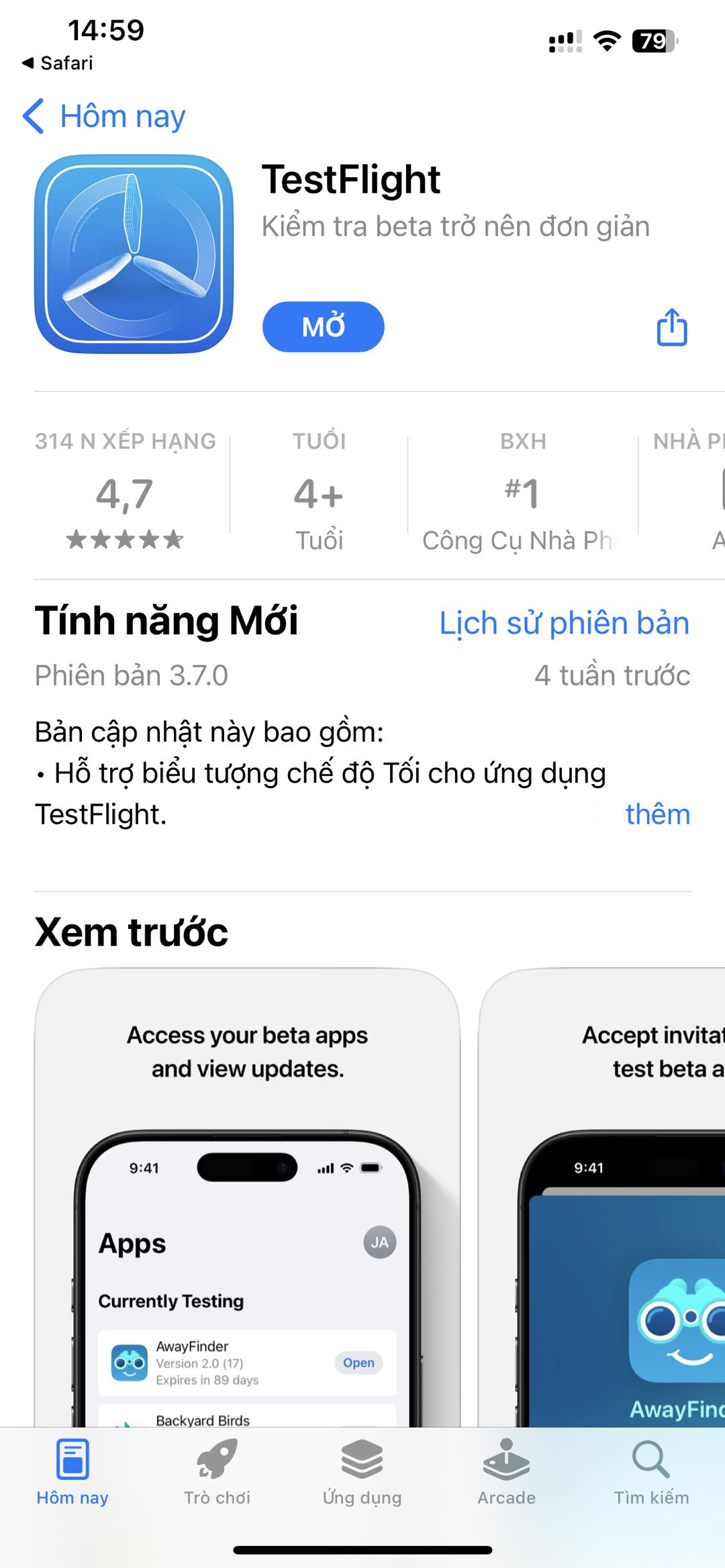
Task: Switch to the Ứng dụng tab
Action: (362, 1470)
